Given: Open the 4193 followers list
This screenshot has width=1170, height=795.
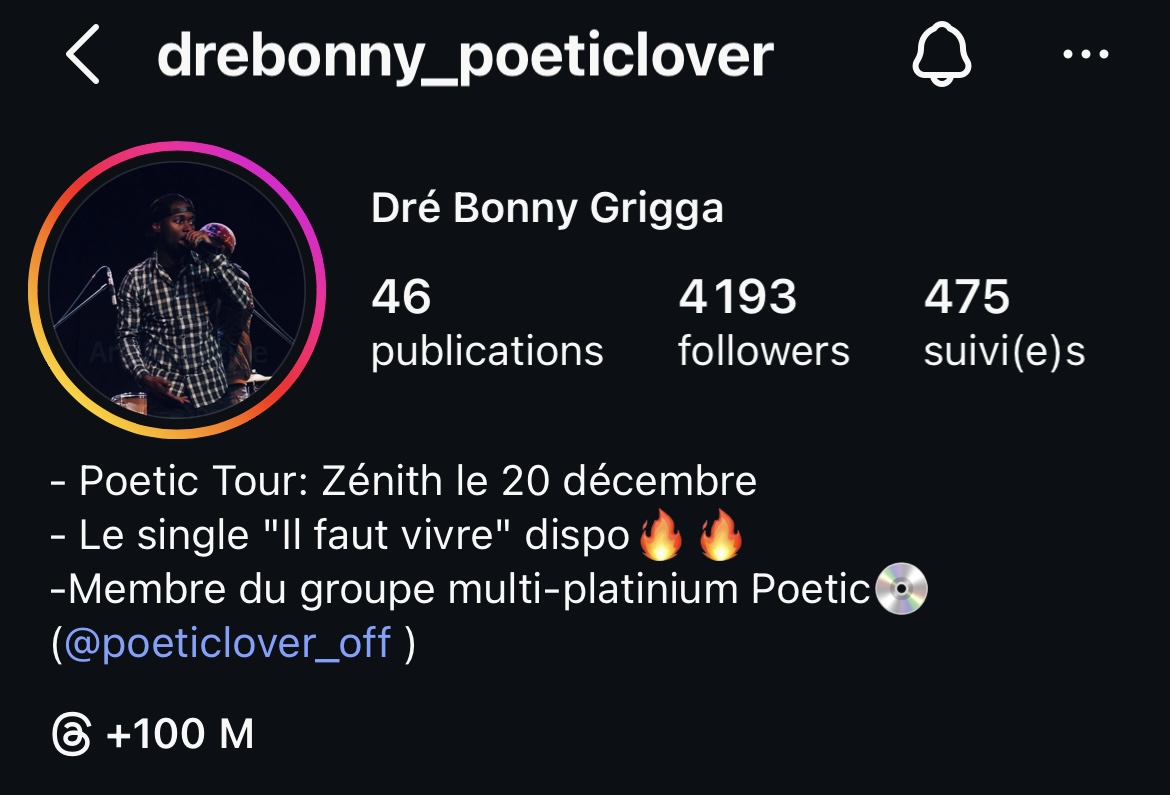Looking at the screenshot, I should point(763,323).
